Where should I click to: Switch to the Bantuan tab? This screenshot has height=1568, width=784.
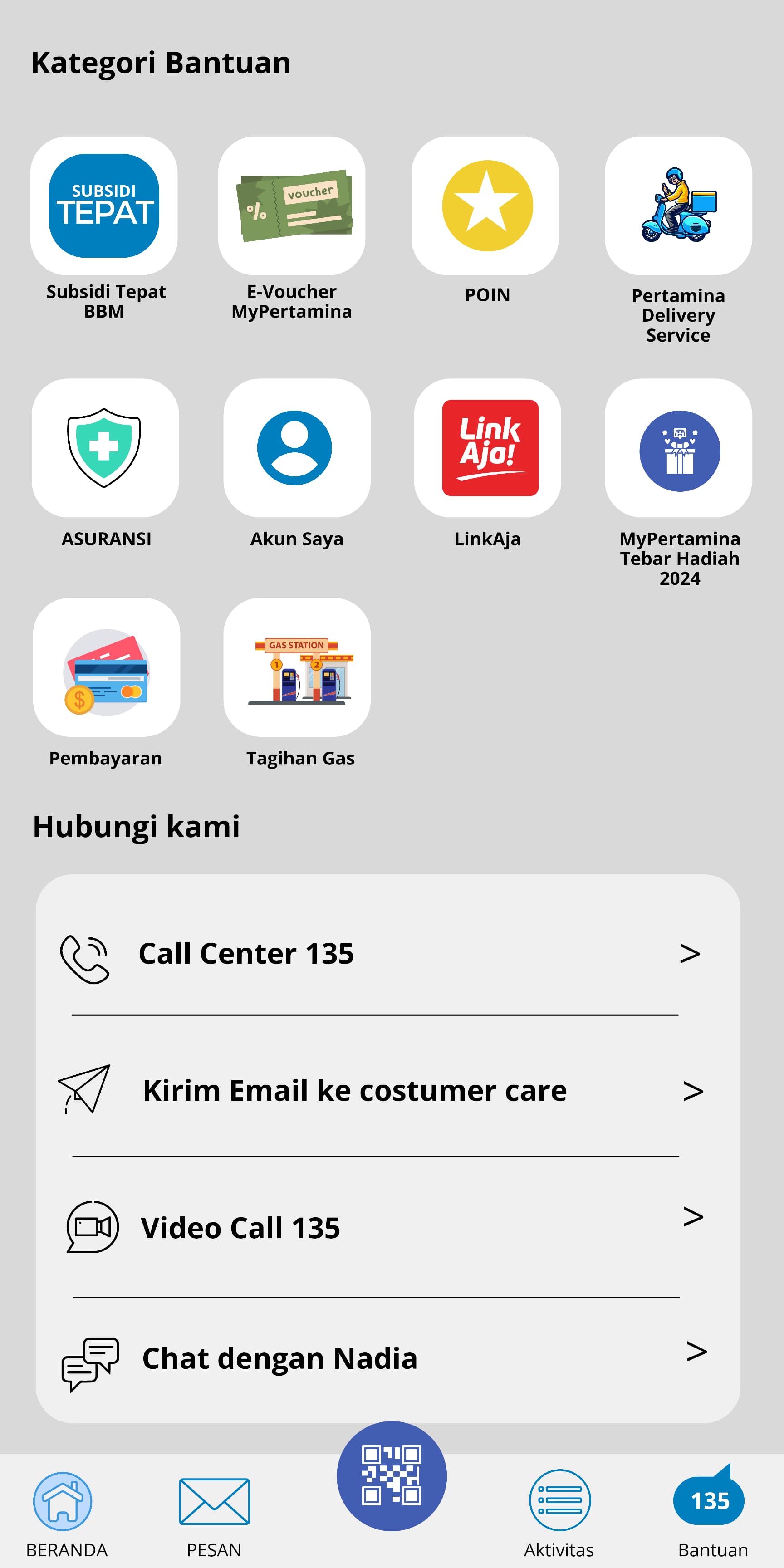coord(711,1513)
